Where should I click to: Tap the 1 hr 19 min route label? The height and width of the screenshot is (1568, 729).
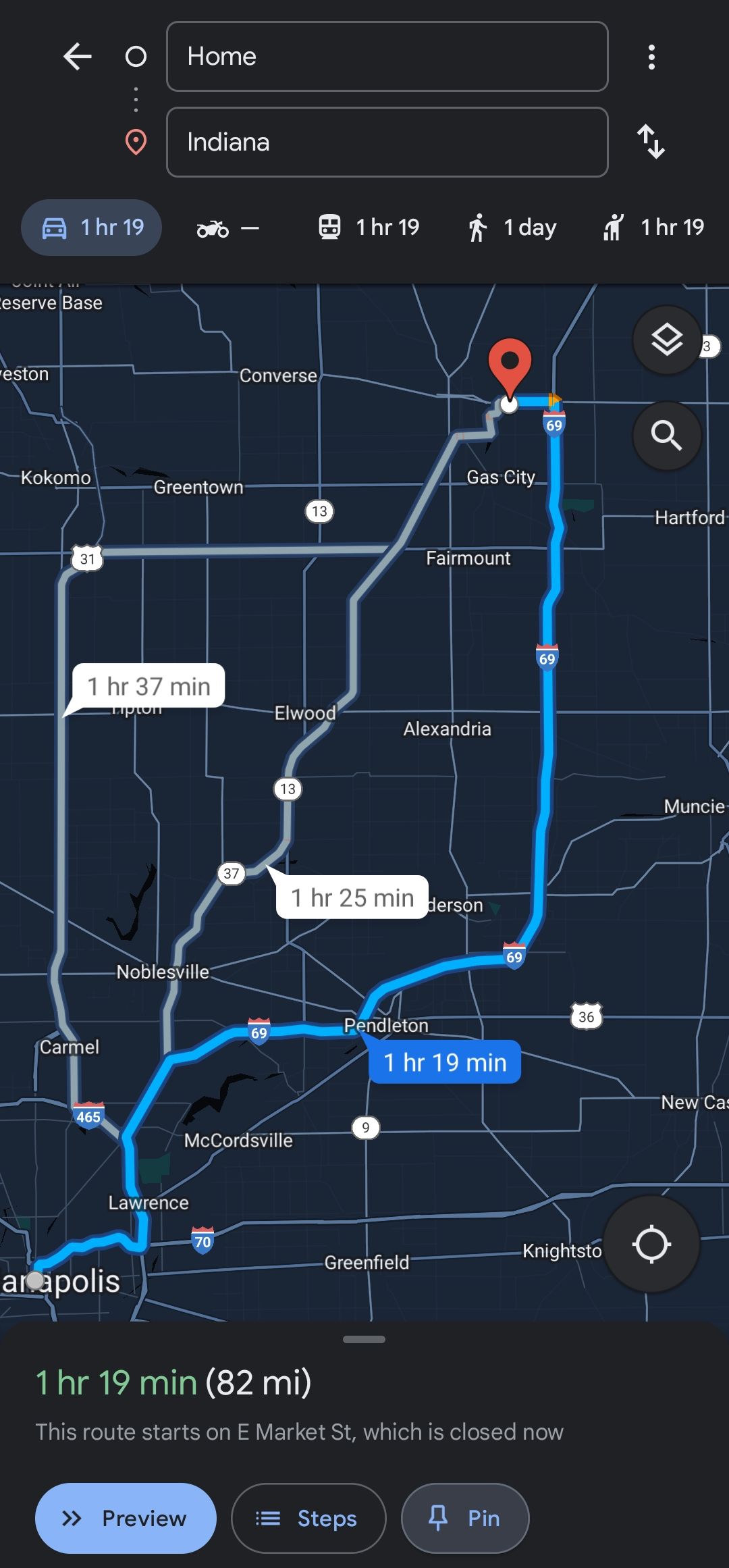pos(445,1062)
